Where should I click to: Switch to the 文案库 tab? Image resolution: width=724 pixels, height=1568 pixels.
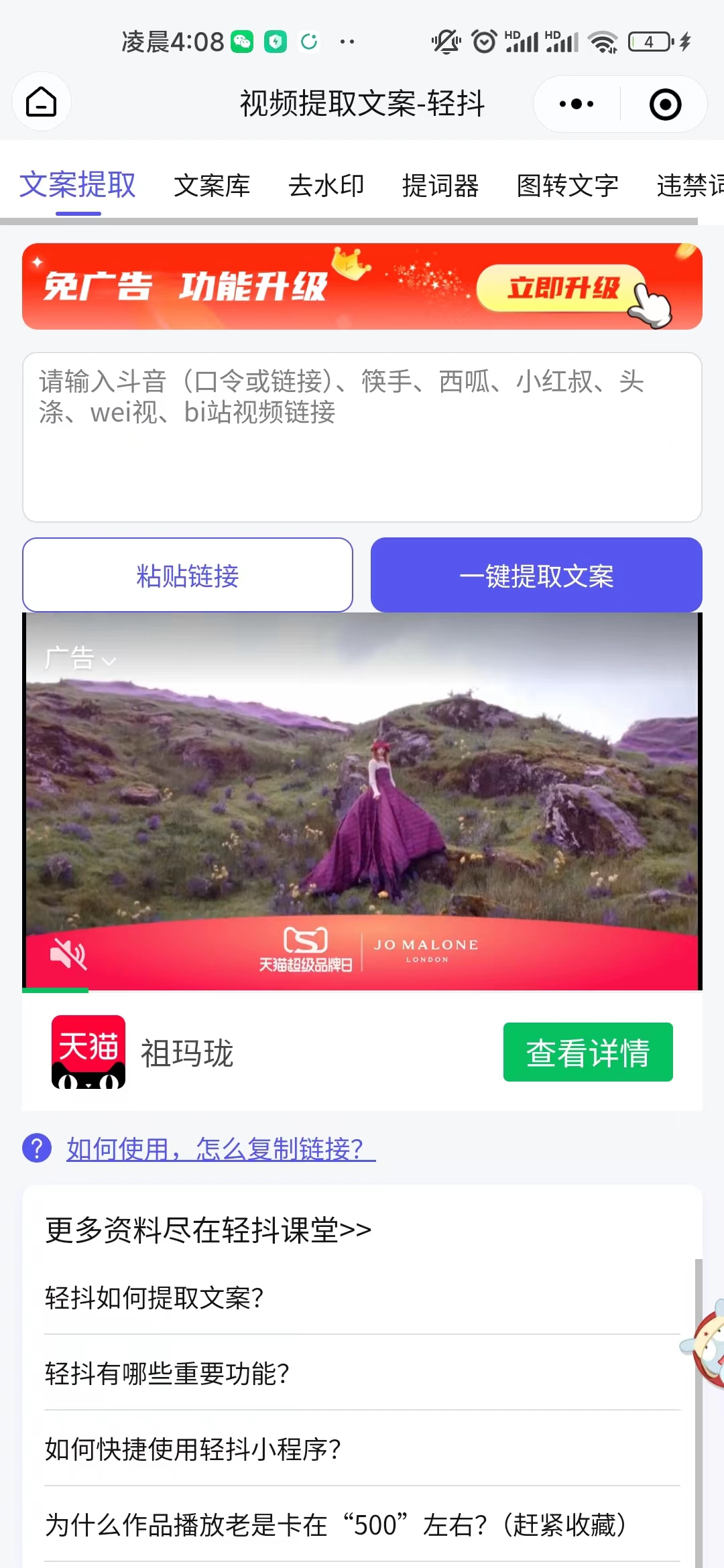tap(212, 186)
